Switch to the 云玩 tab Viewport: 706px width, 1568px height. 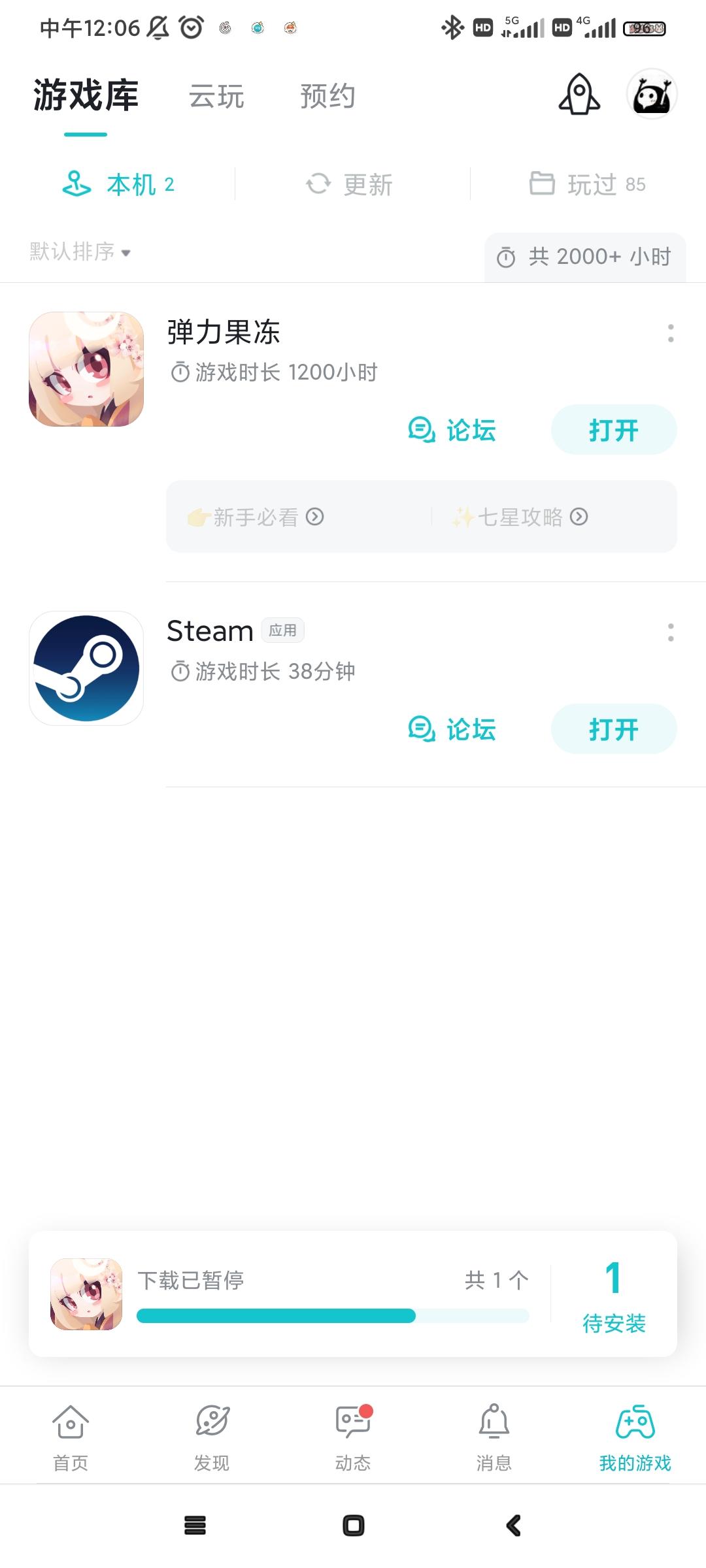coord(216,97)
